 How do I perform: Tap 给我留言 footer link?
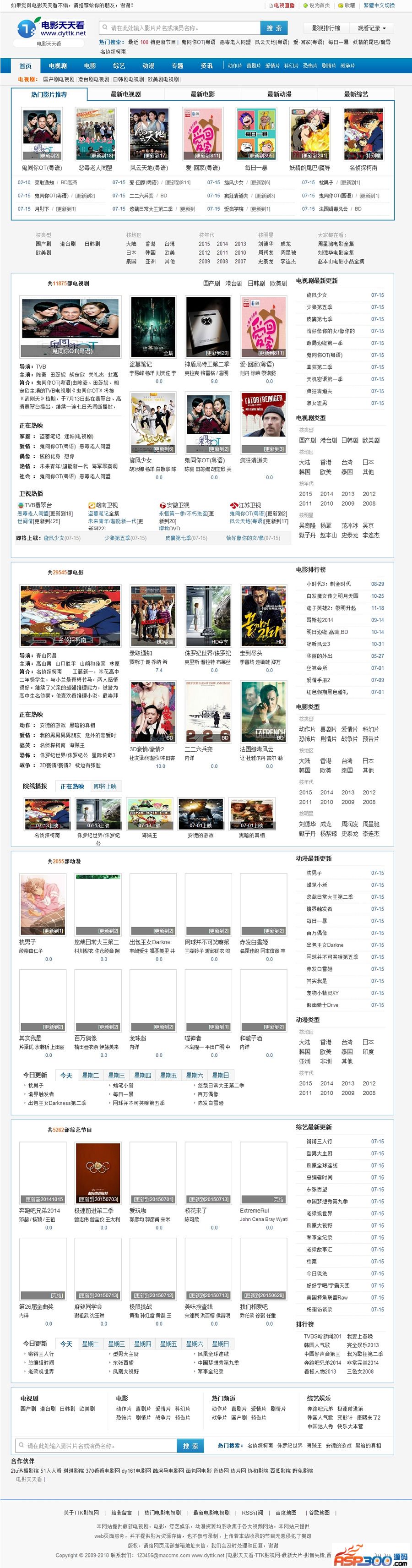point(121,1513)
